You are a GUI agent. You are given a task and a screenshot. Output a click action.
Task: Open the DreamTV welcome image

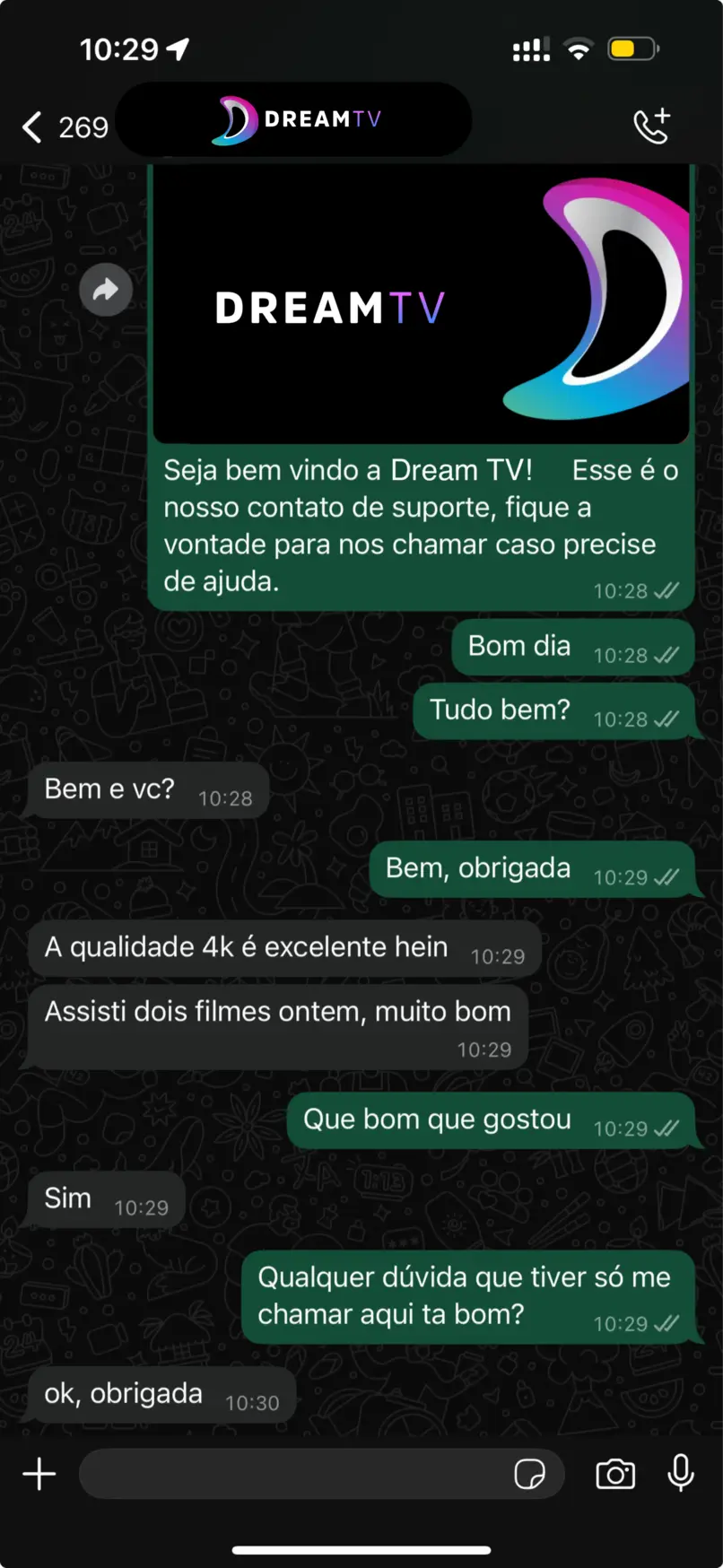click(422, 305)
